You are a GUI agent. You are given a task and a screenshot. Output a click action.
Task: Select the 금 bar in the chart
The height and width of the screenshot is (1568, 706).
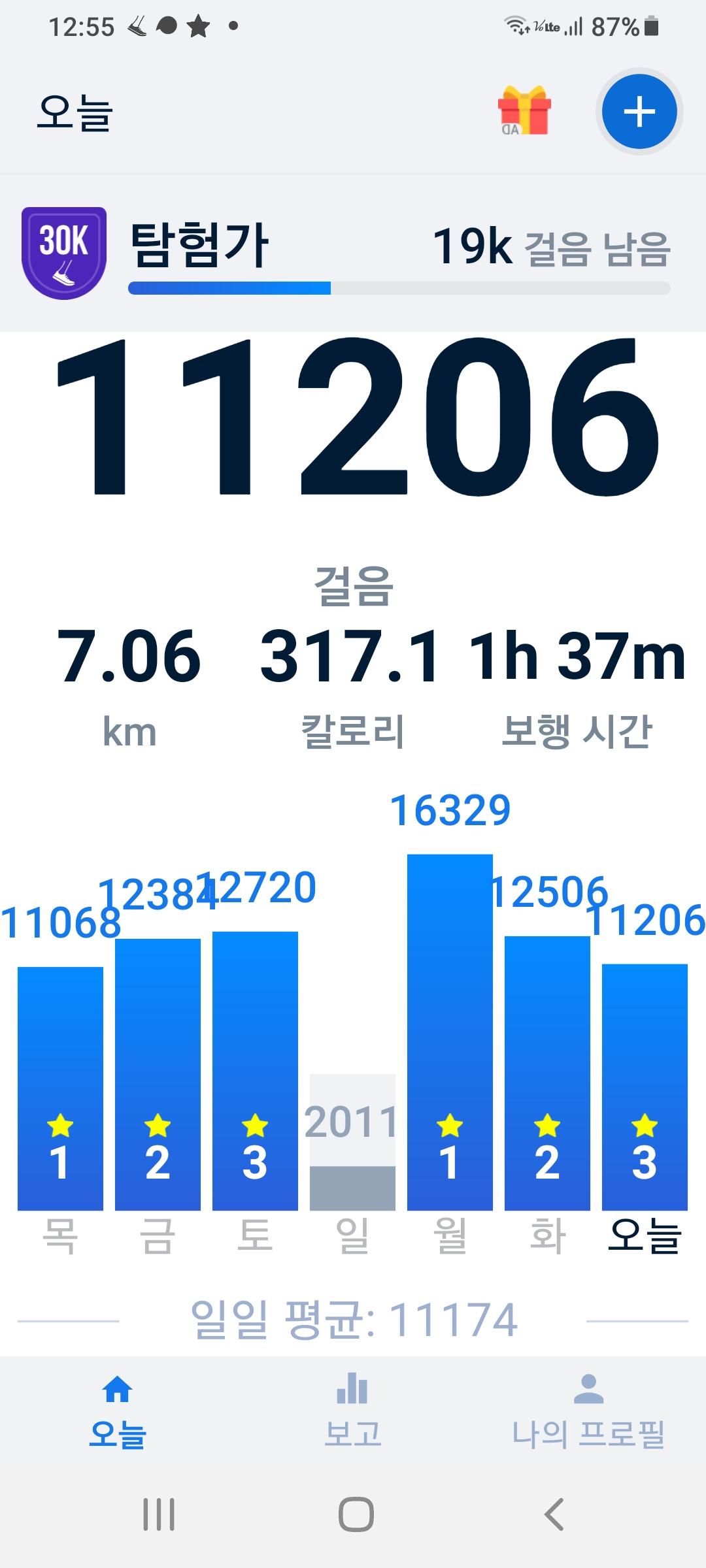point(158,1075)
